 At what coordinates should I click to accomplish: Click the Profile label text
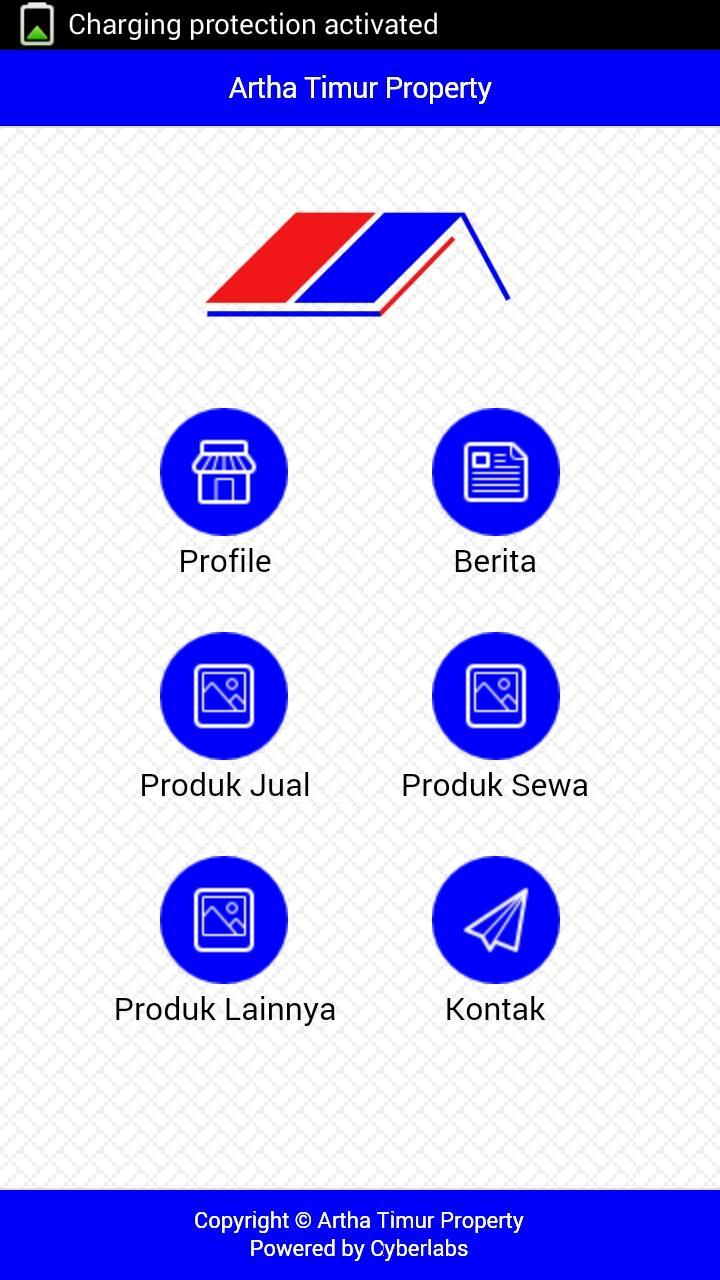click(223, 561)
